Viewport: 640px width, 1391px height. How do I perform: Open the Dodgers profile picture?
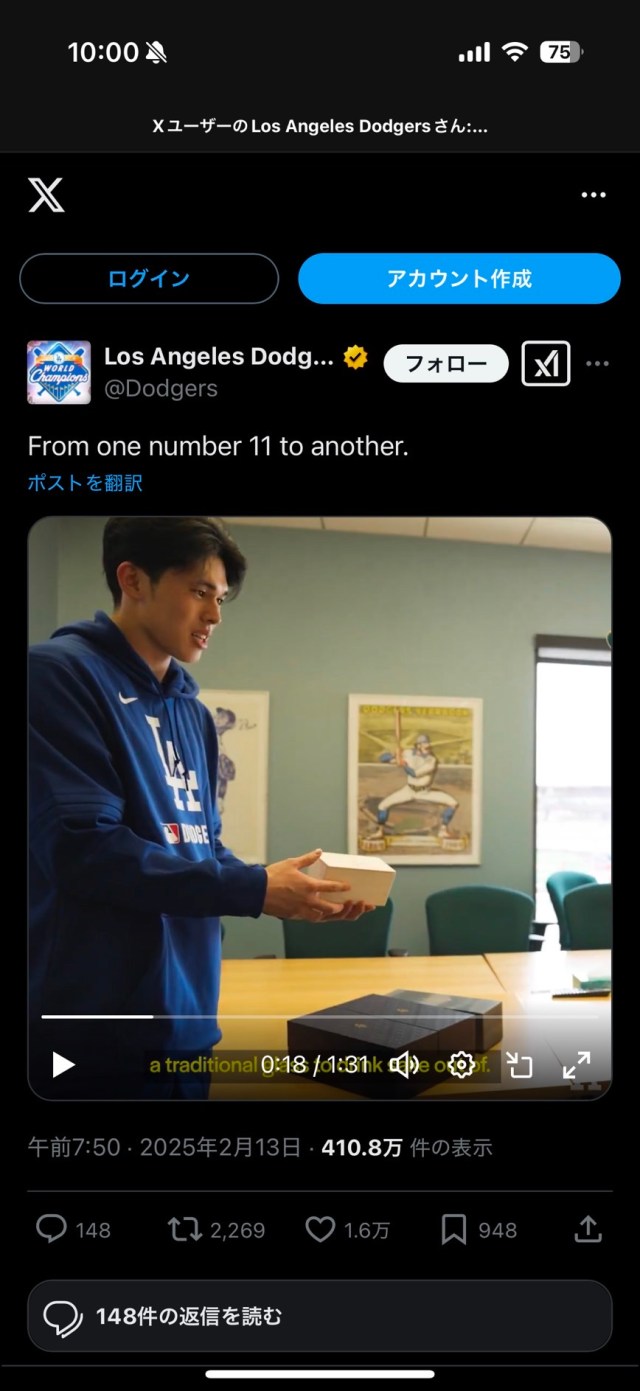59,372
